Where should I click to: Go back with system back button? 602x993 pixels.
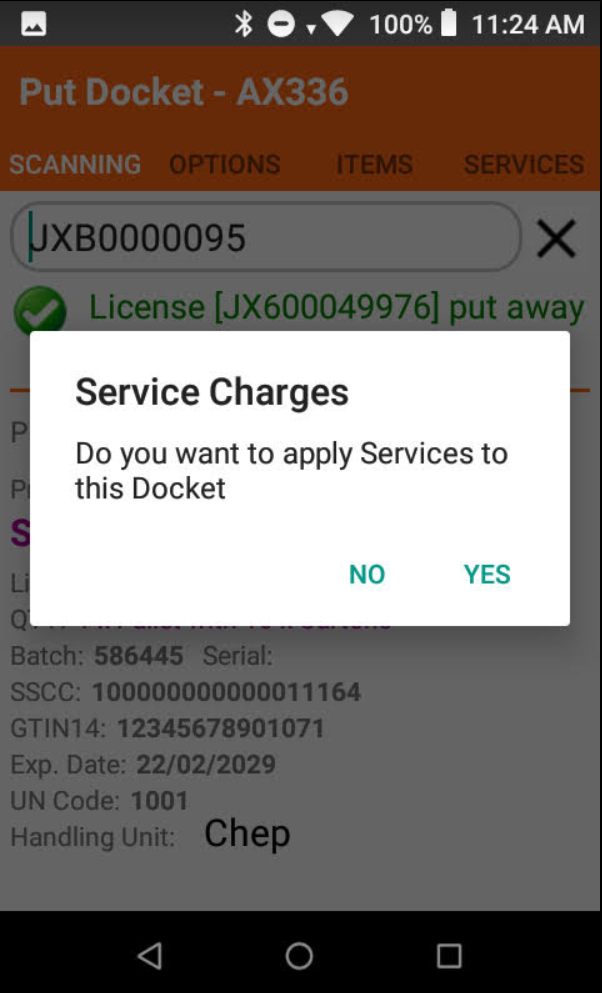[x=150, y=956]
